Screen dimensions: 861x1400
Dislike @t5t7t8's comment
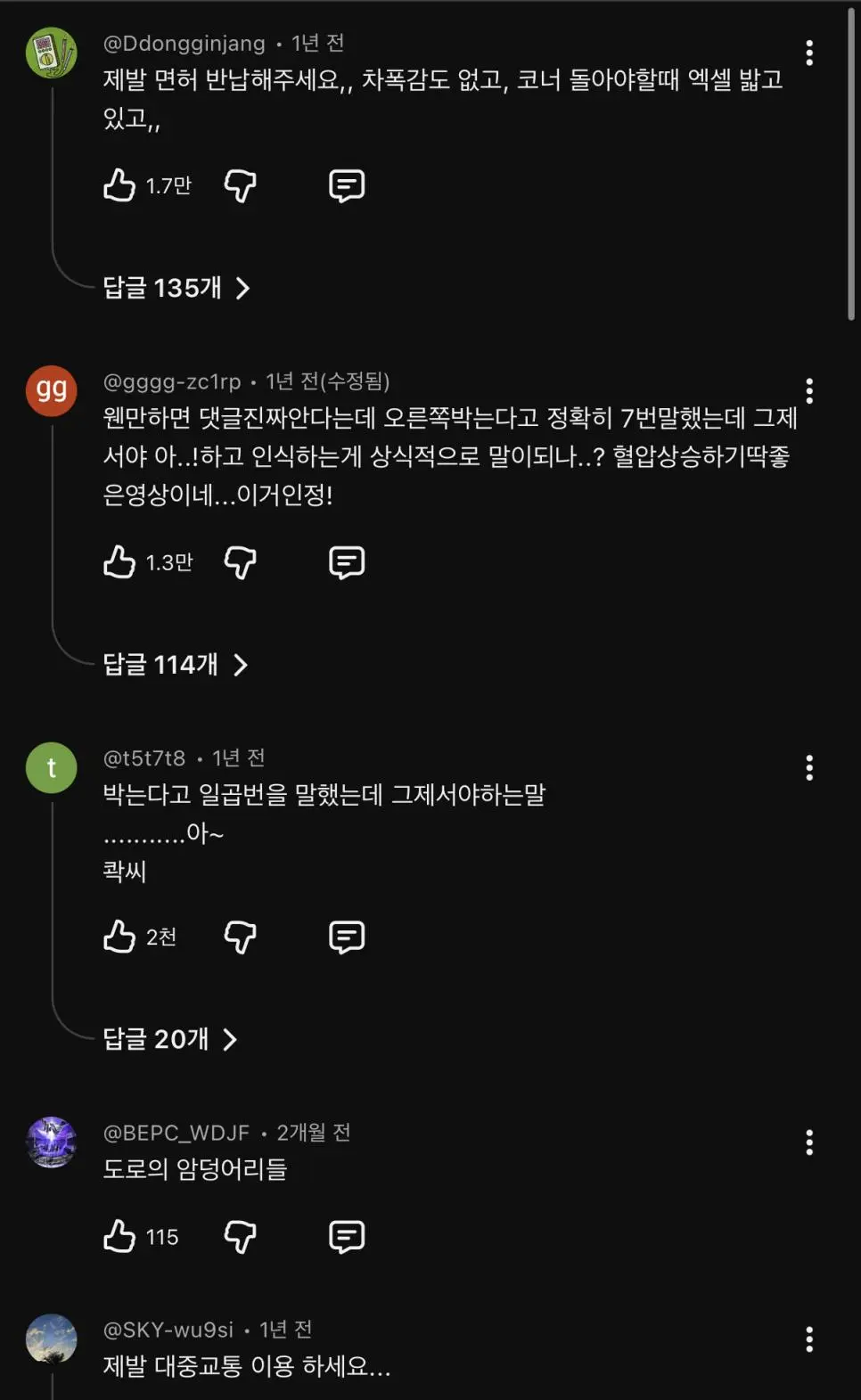click(x=239, y=937)
